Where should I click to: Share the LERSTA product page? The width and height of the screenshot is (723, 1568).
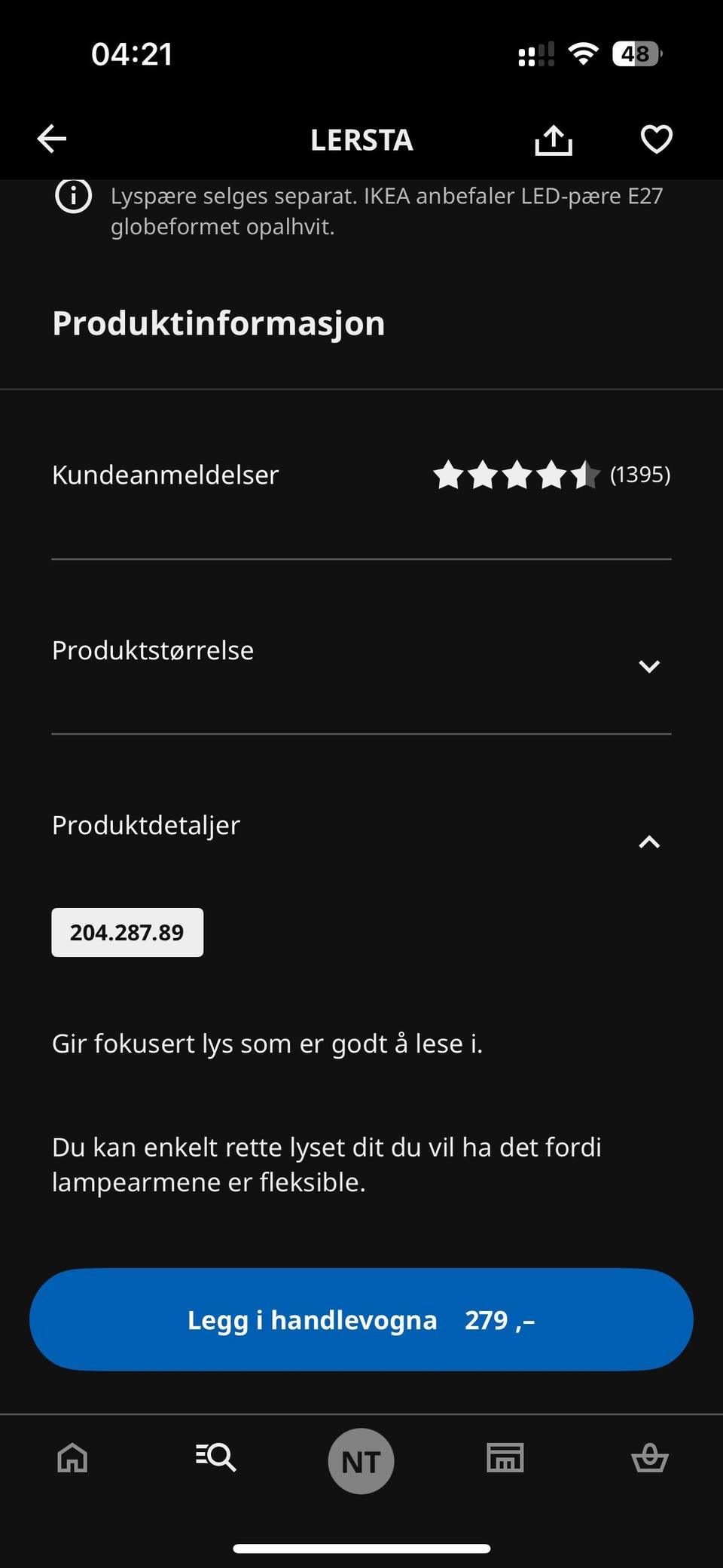[x=554, y=139]
